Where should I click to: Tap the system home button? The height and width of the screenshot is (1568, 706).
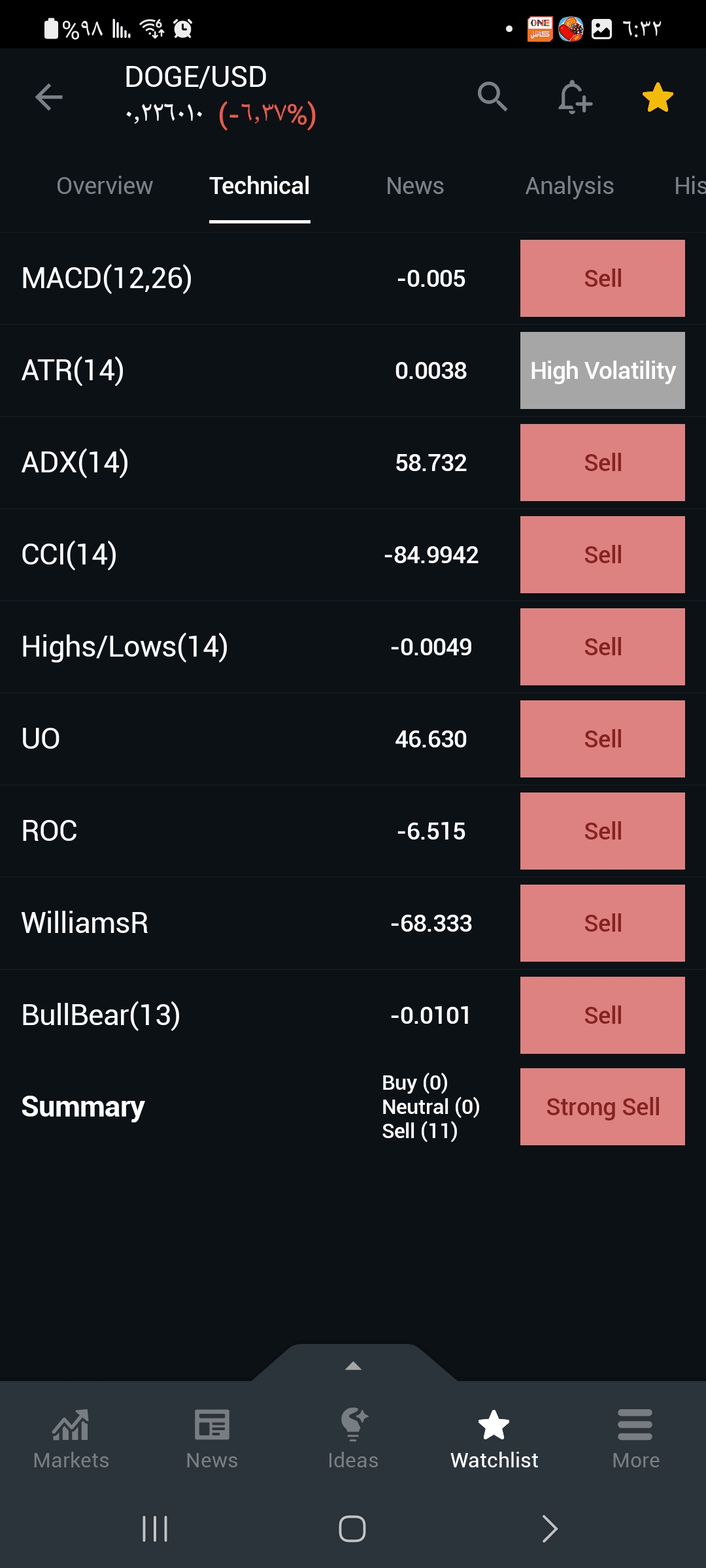(352, 1528)
